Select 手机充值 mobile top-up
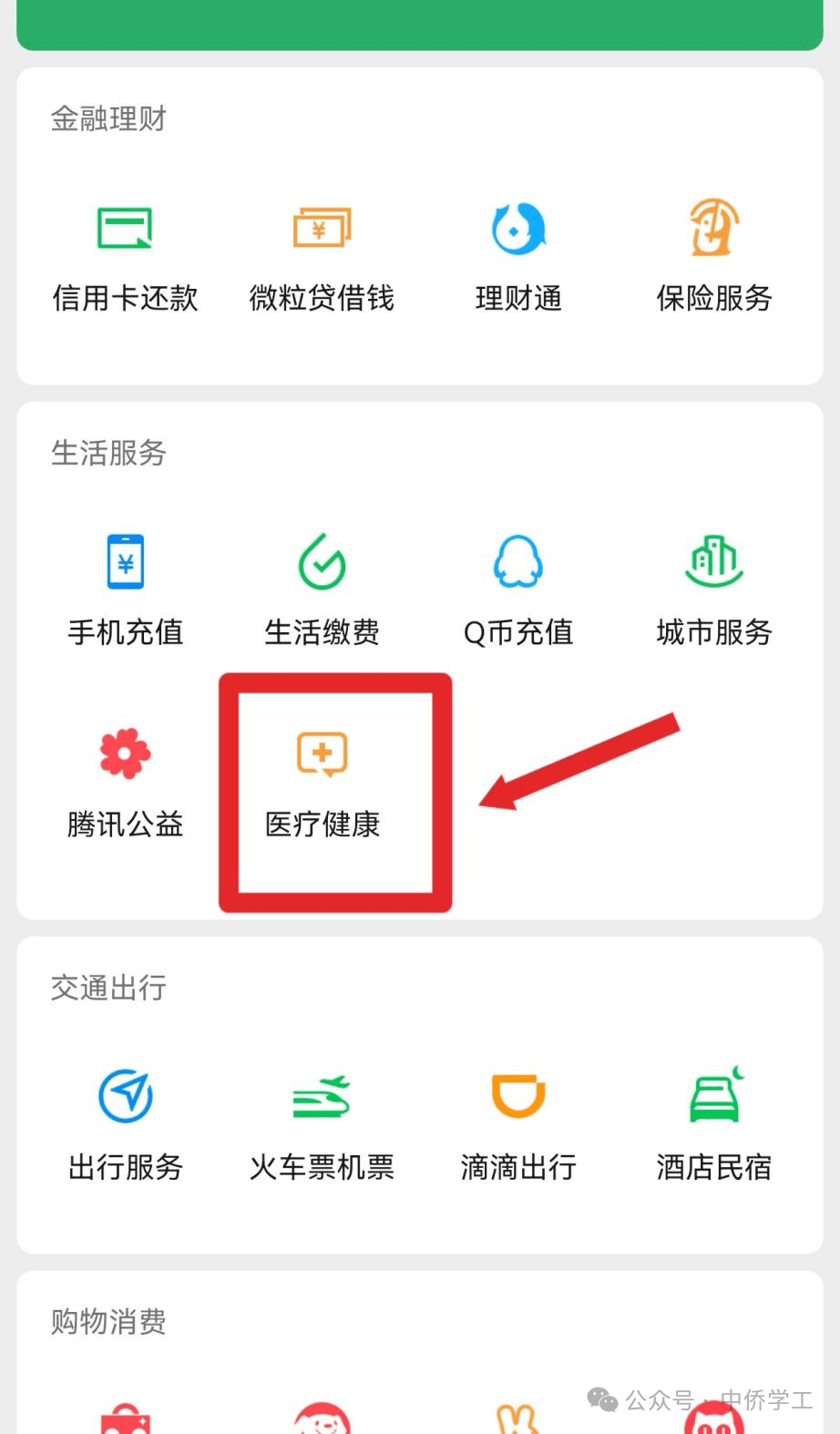This screenshot has height=1434, width=840. click(125, 589)
